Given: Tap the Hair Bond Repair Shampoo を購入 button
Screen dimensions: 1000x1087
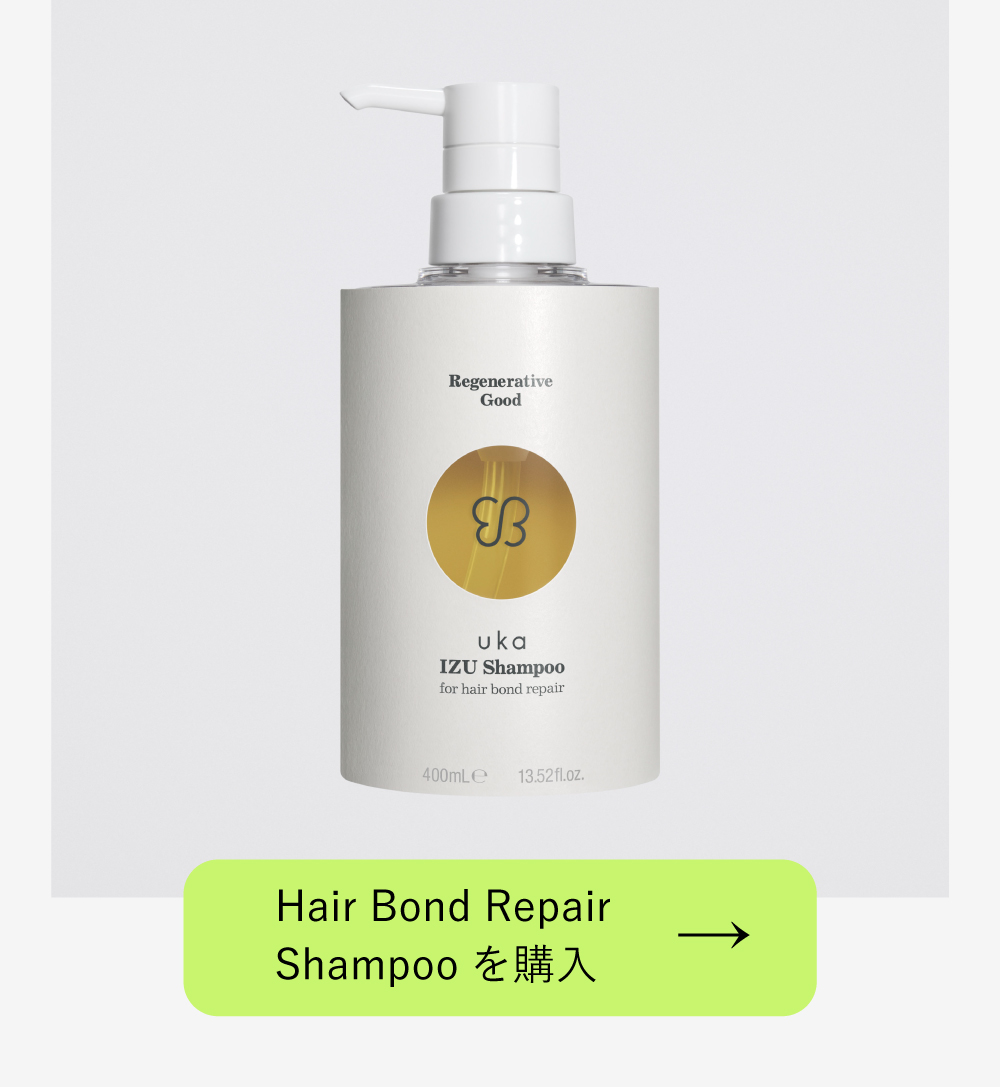Looking at the screenshot, I should [500, 937].
